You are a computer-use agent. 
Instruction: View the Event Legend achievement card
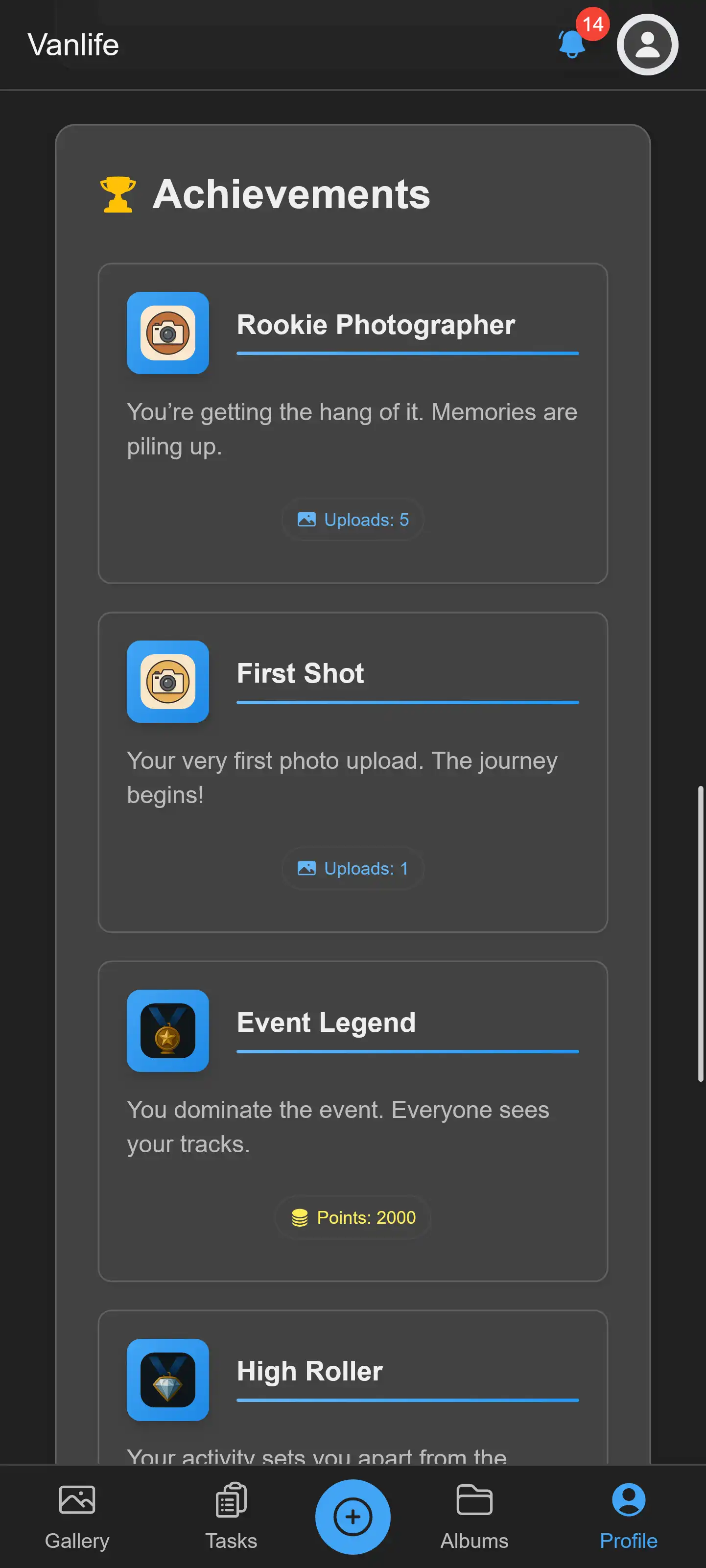pyautogui.click(x=353, y=1120)
